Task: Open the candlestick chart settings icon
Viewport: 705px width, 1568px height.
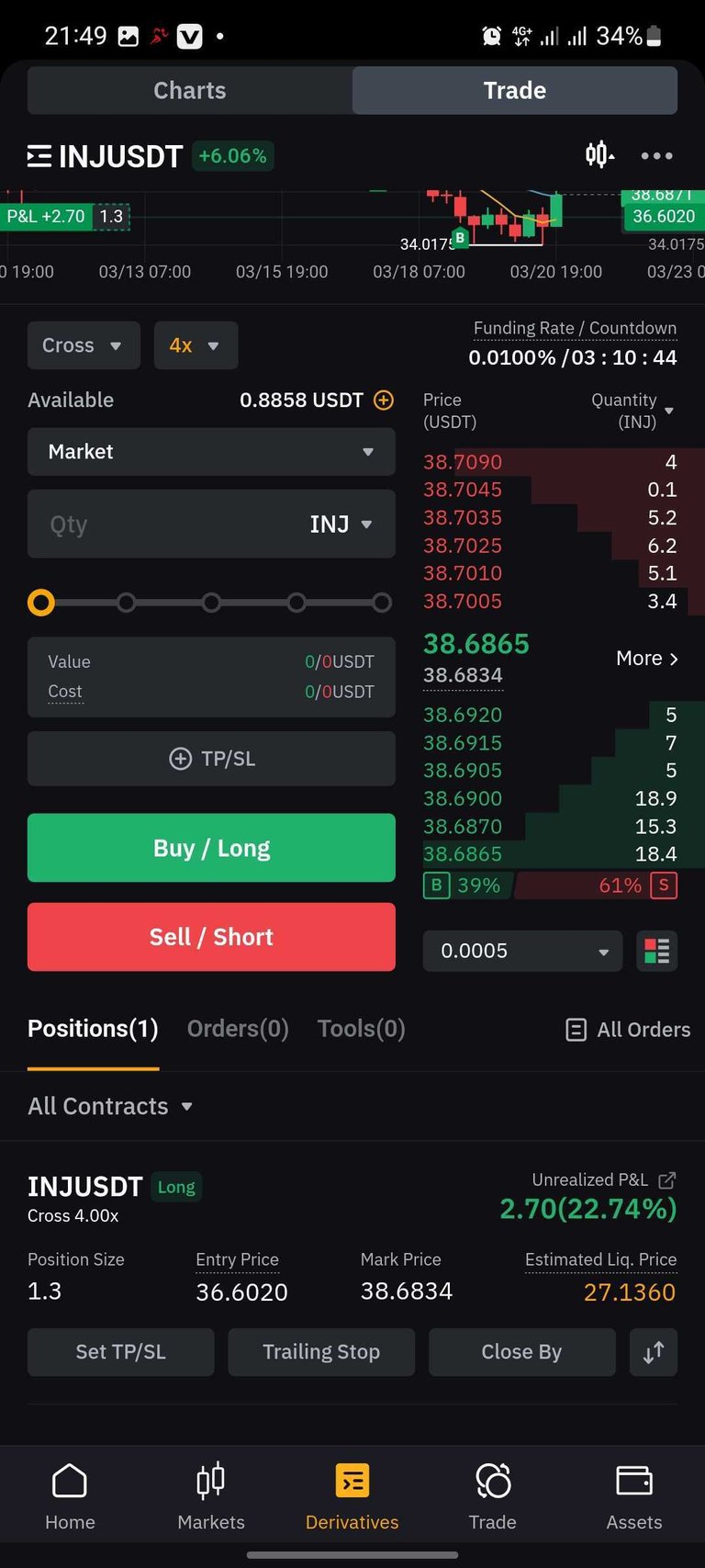Action: pyautogui.click(x=599, y=154)
